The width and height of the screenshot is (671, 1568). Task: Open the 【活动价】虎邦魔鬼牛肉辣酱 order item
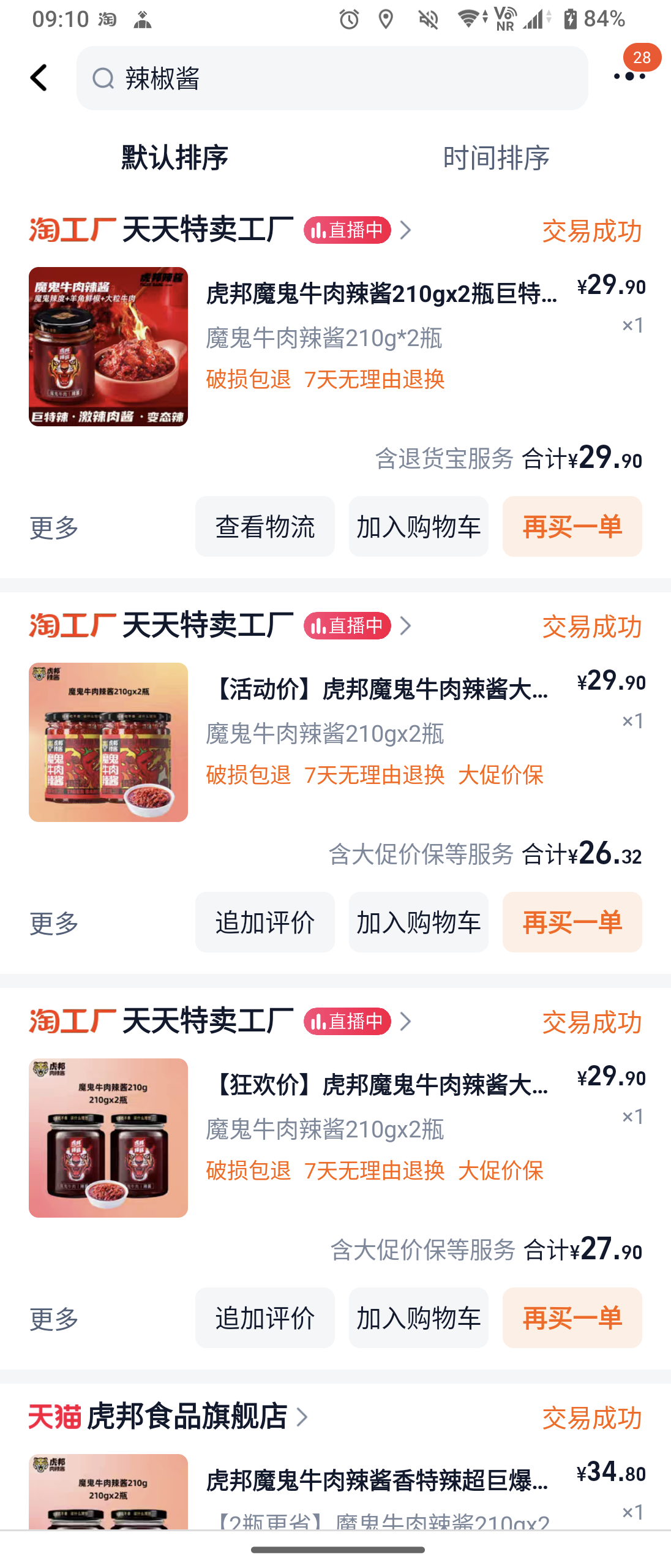click(380, 690)
